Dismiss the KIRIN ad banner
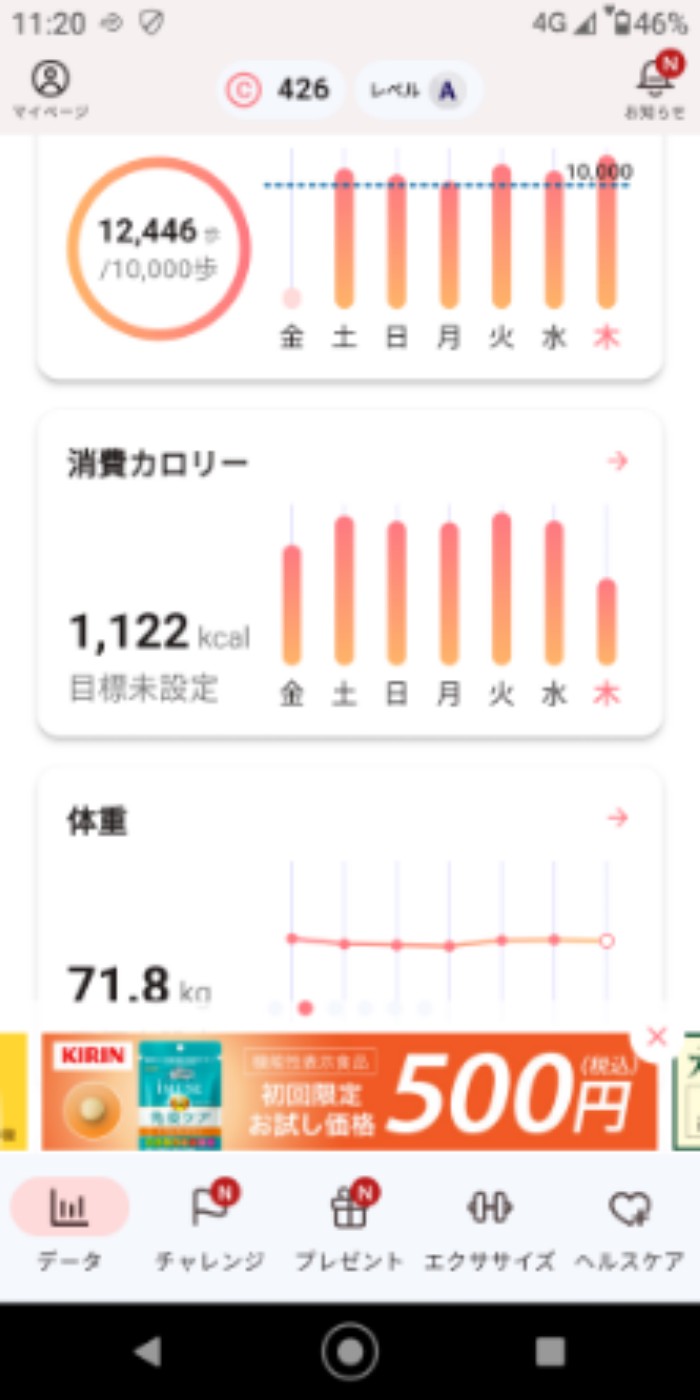This screenshot has width=700, height=1400. (657, 1036)
